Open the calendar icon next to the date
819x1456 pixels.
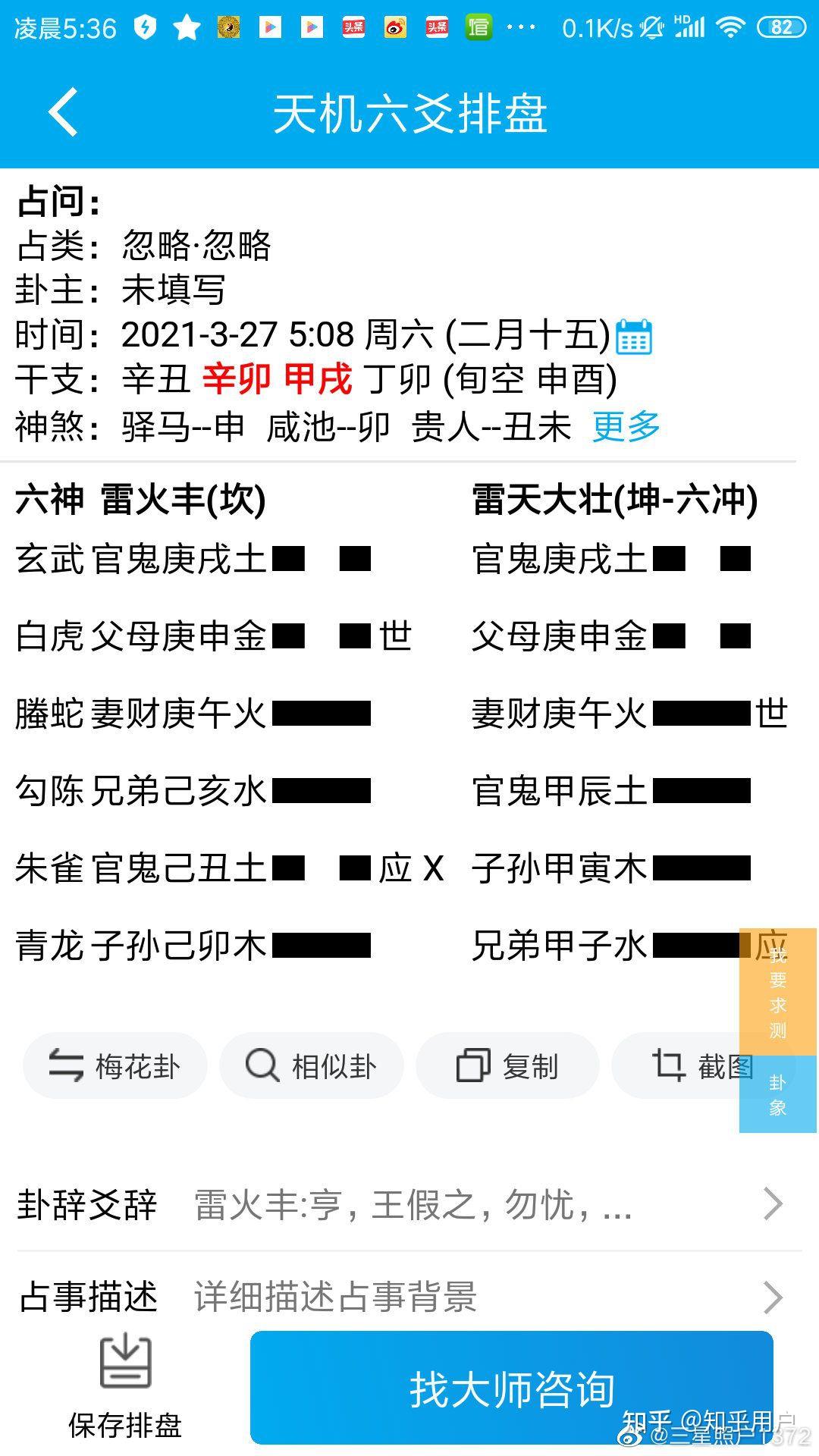click(634, 337)
